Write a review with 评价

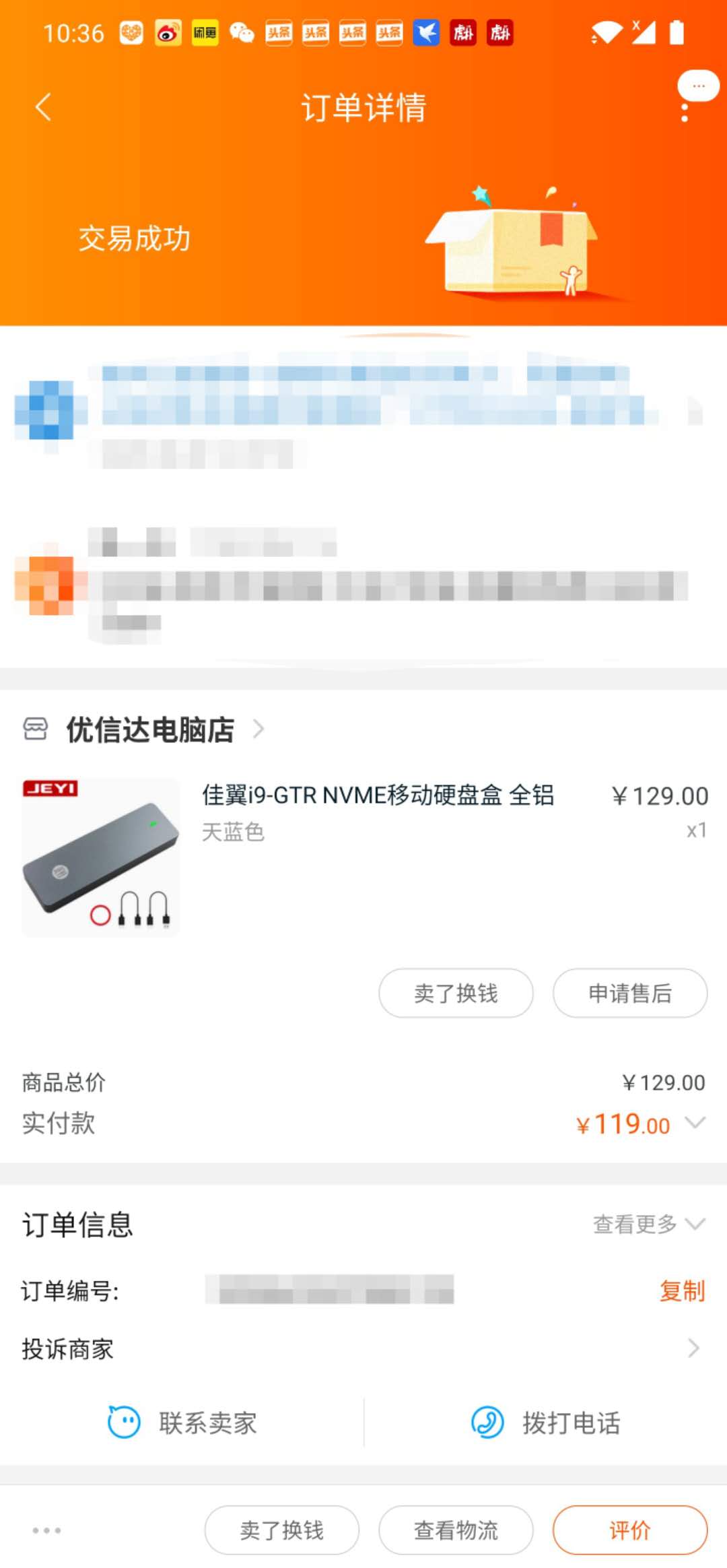point(629,1531)
